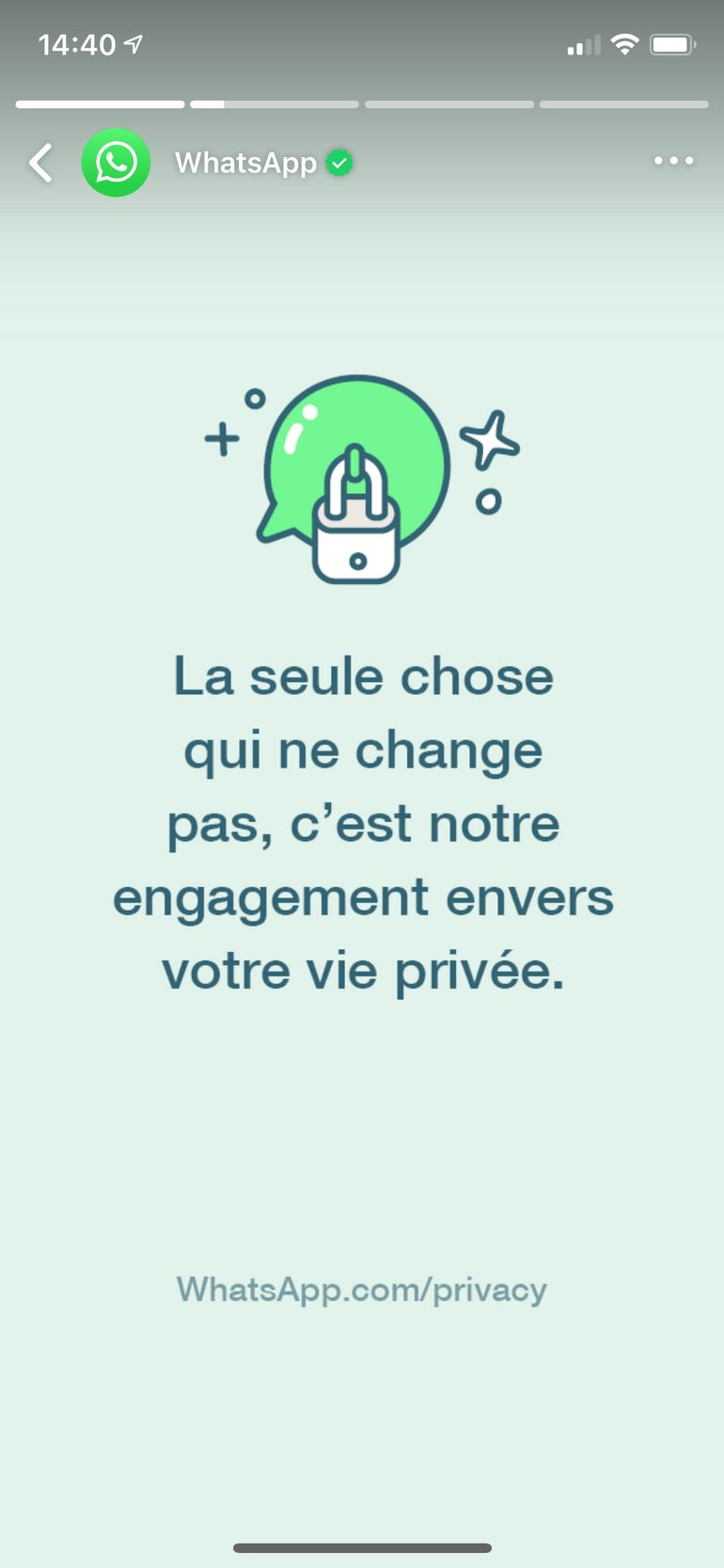Open the WhatsApp profile avatar
The height and width of the screenshot is (1568, 724).
click(x=116, y=163)
